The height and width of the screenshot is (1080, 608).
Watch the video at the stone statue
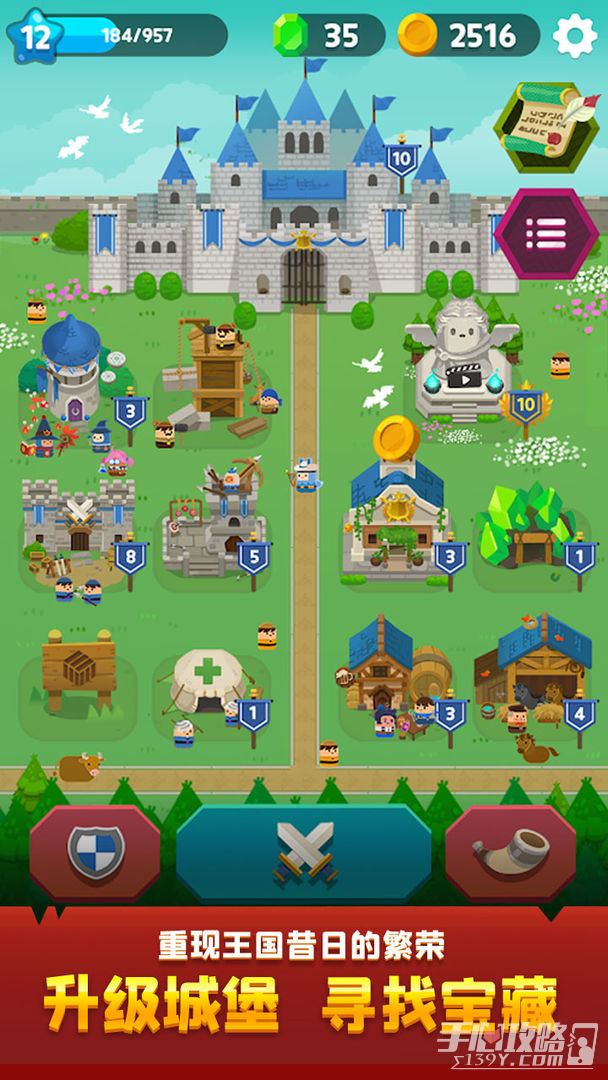click(x=462, y=378)
